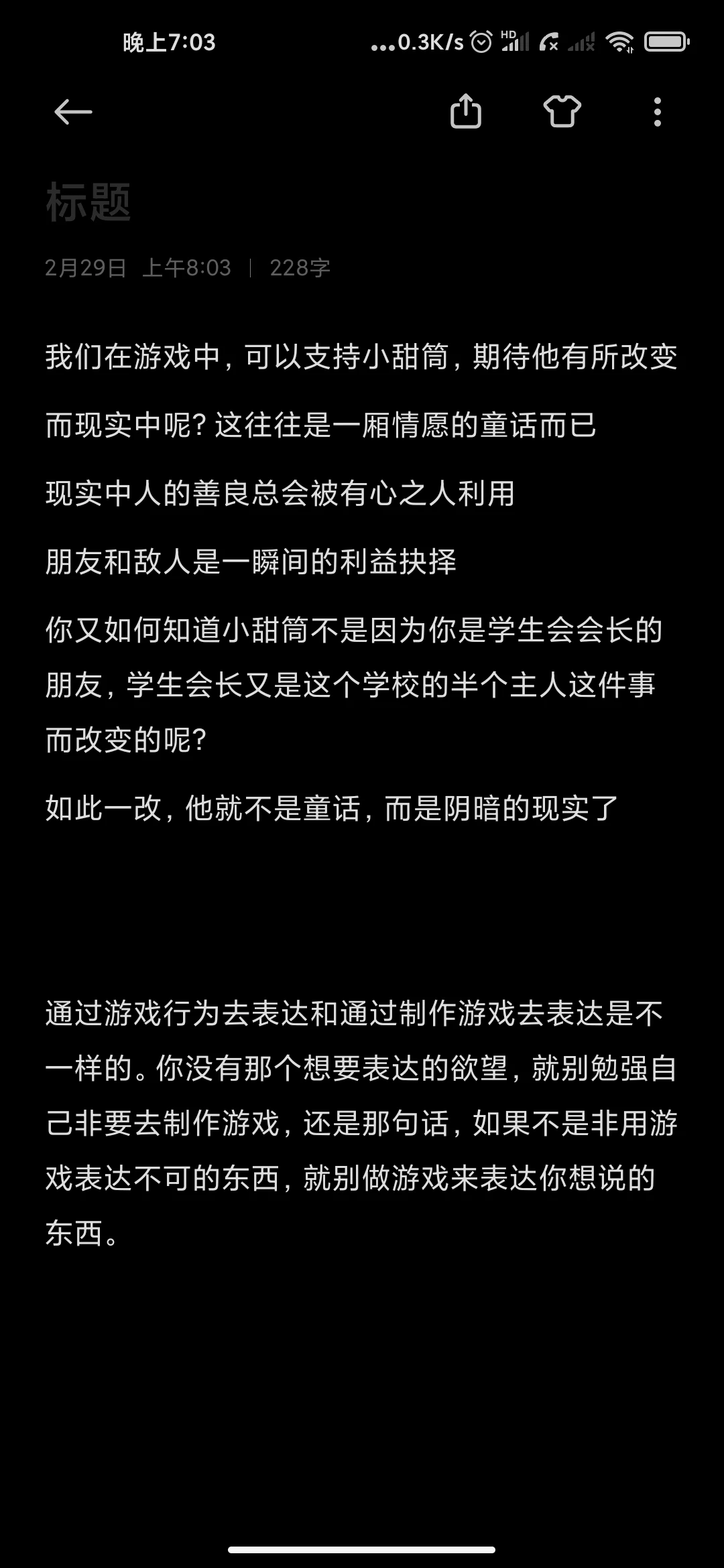724x1568 pixels.
Task: Open the theme (shirt) icon
Action: point(562,111)
